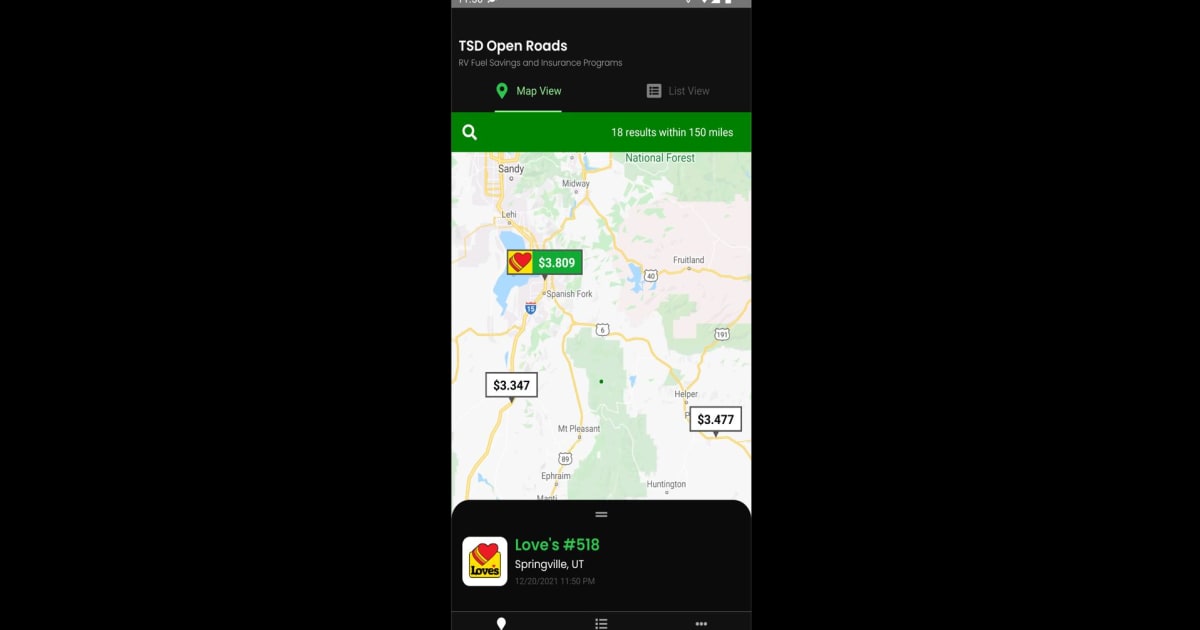Image resolution: width=1200 pixels, height=630 pixels.
Task: Open the more options bottom navigation item
Action: [701, 623]
